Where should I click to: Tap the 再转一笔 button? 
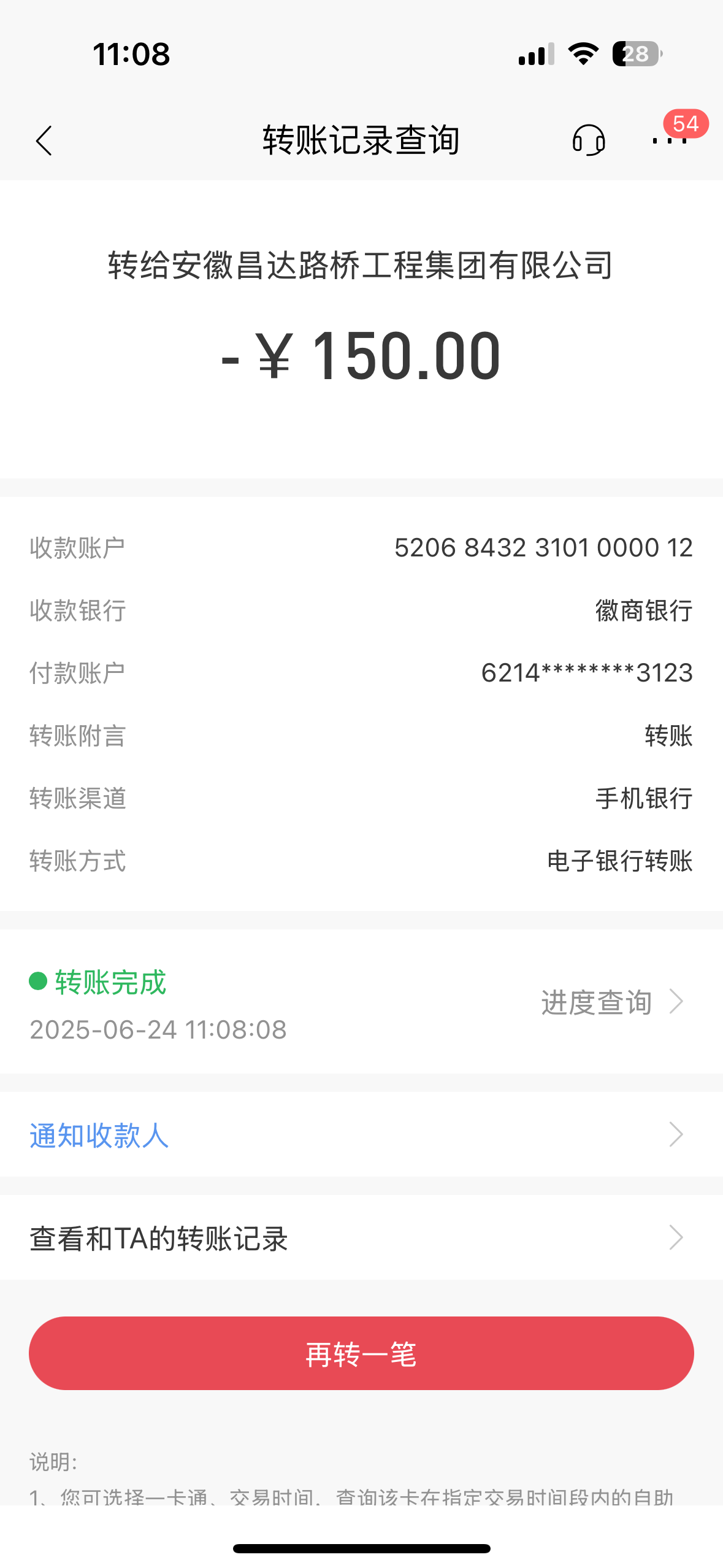(x=361, y=1353)
